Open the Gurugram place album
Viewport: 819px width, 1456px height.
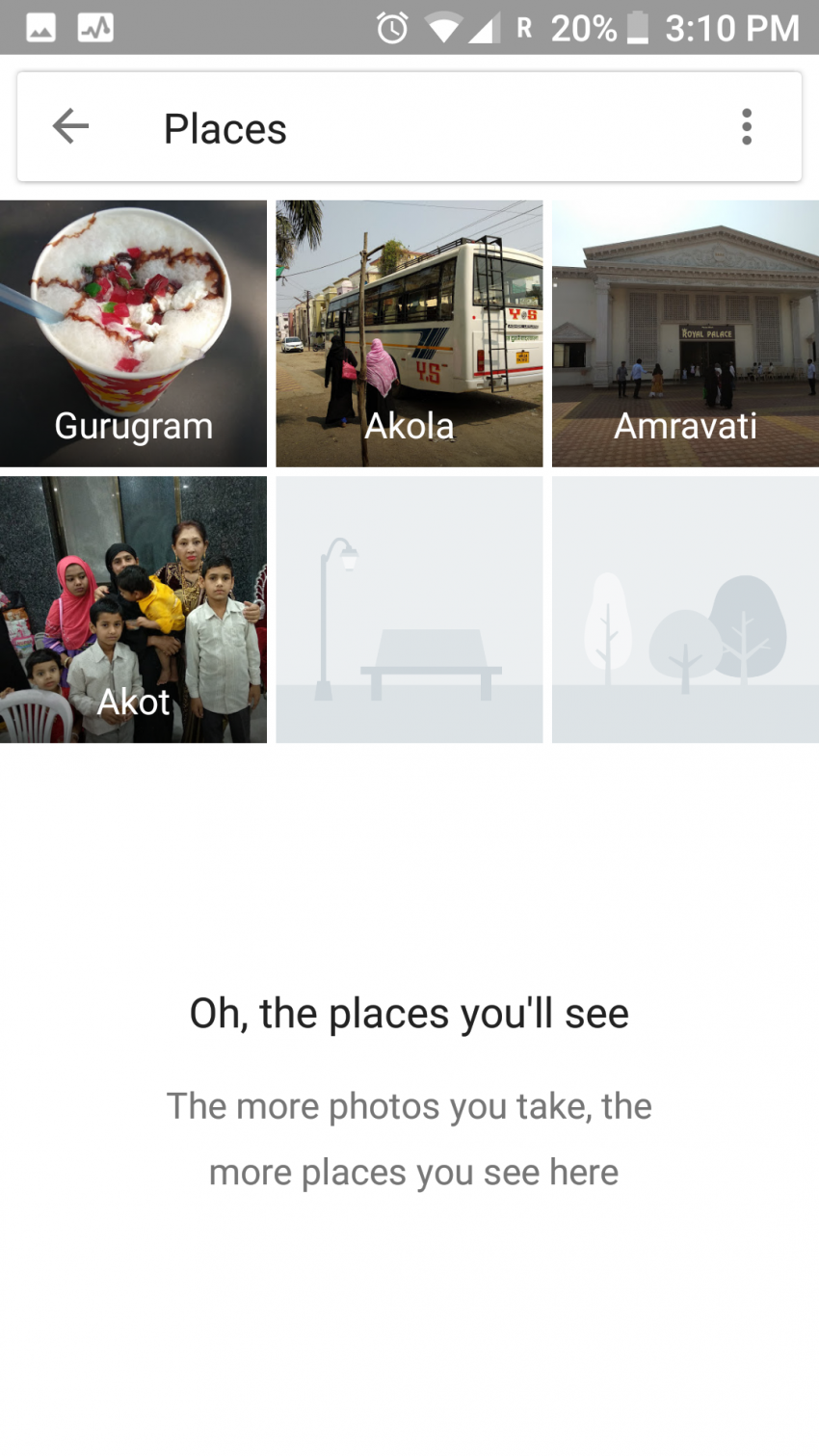point(133,333)
